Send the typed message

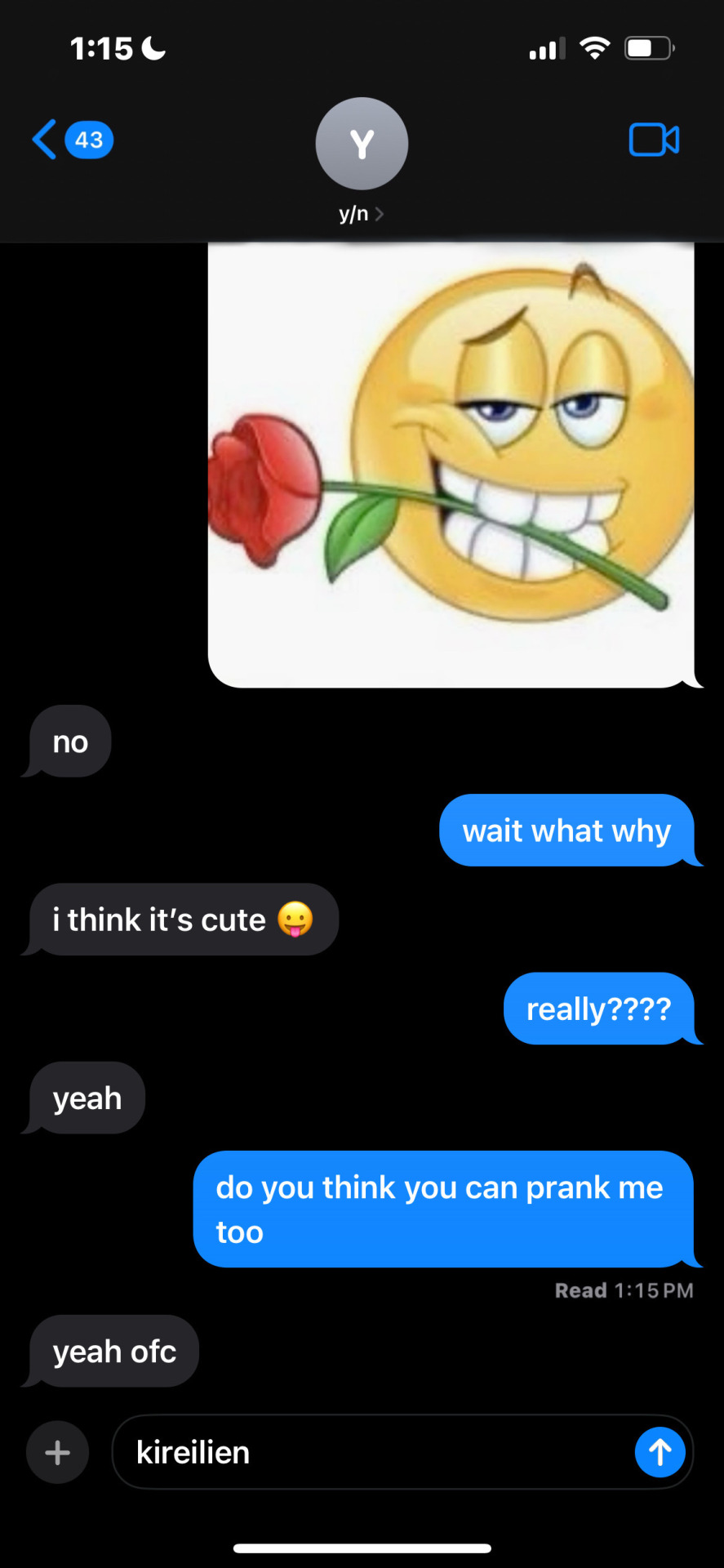pyautogui.click(x=660, y=1452)
